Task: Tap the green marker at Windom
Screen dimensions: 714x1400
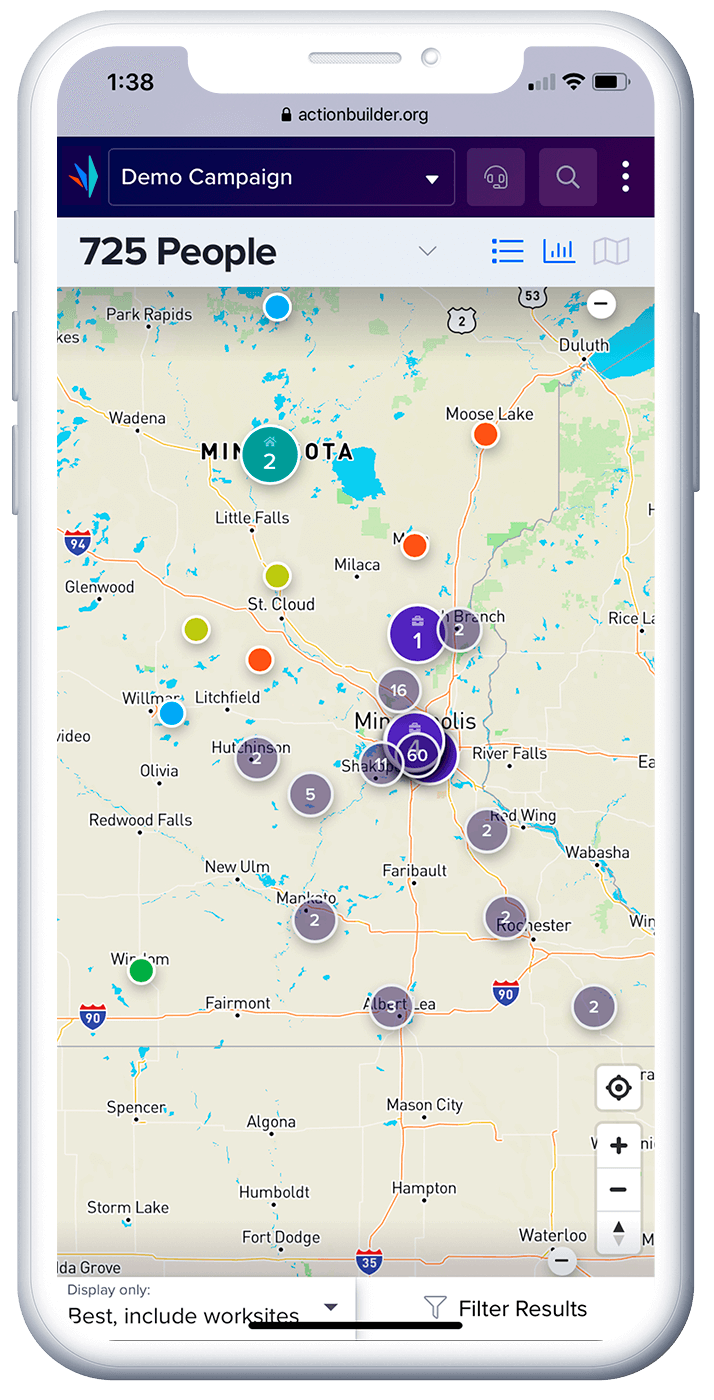Action: tap(142, 970)
